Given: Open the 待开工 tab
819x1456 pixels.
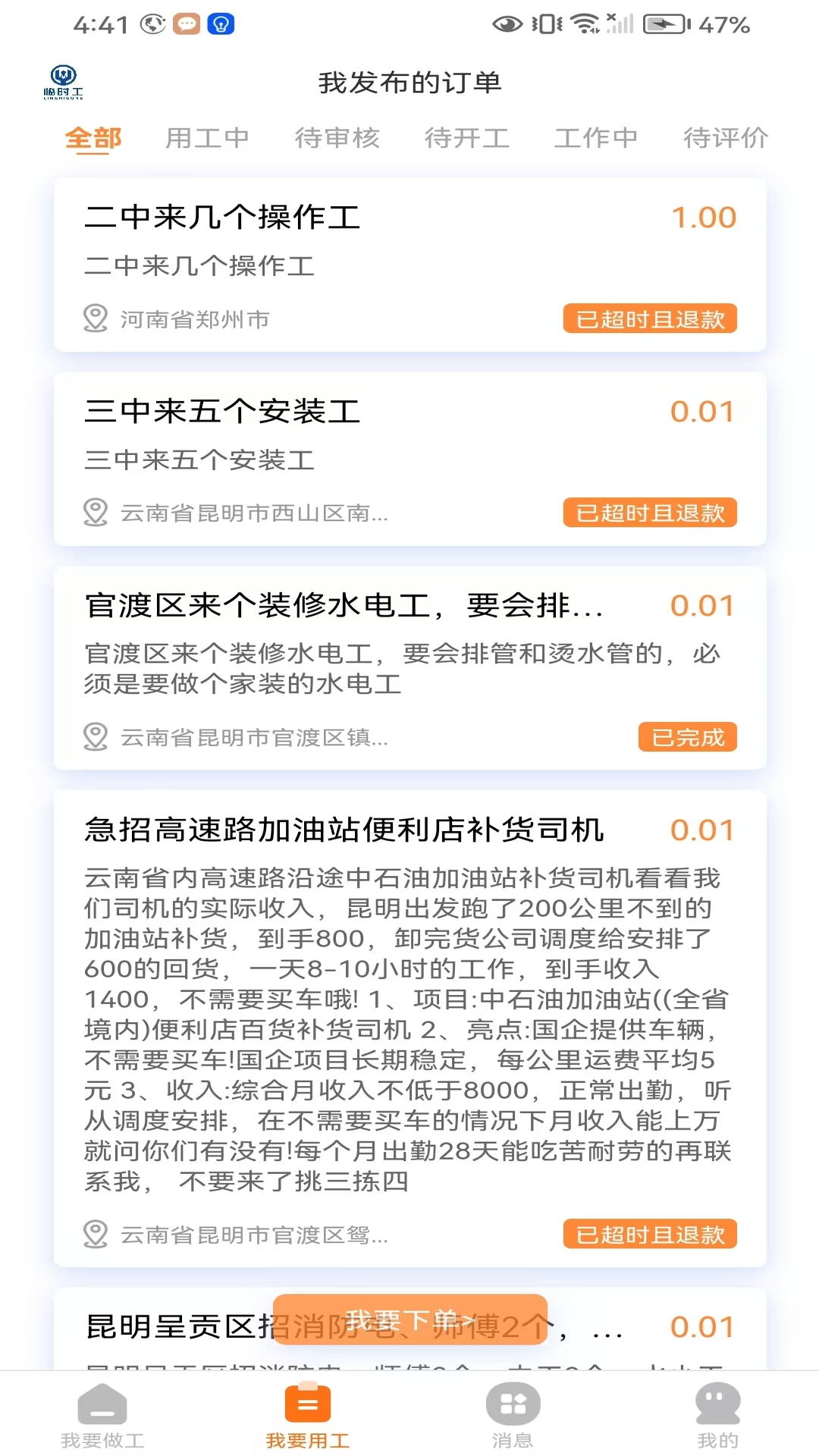Looking at the screenshot, I should [x=466, y=137].
